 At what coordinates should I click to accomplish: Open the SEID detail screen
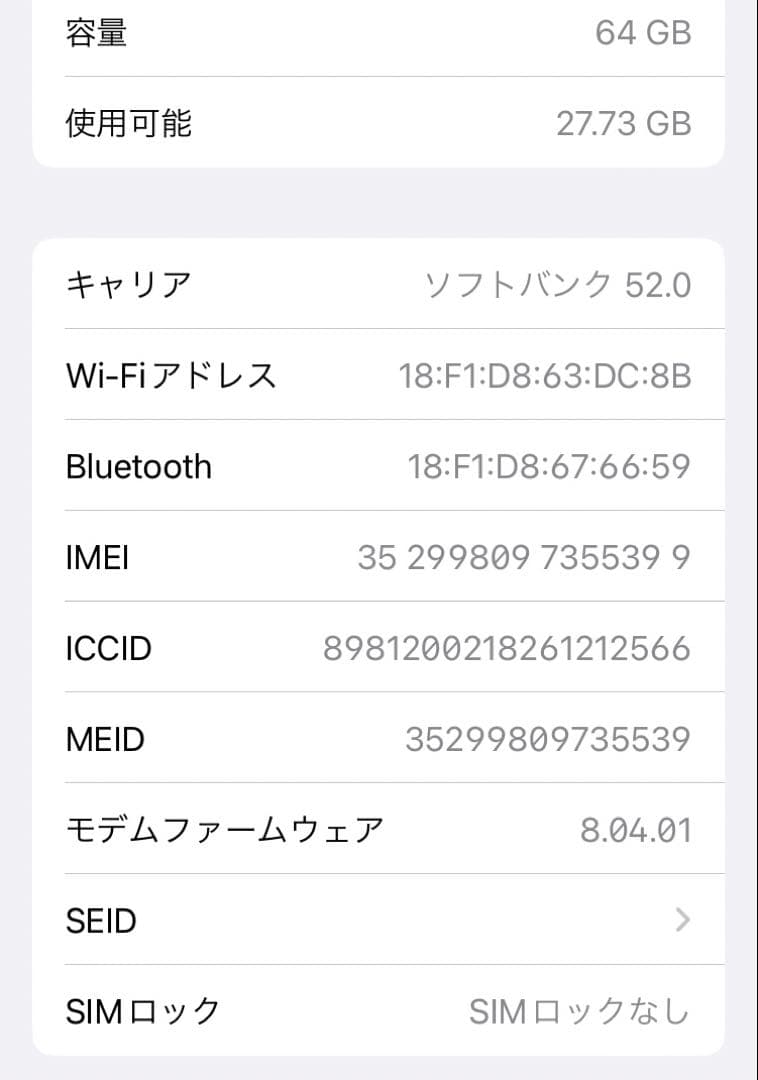(379, 920)
